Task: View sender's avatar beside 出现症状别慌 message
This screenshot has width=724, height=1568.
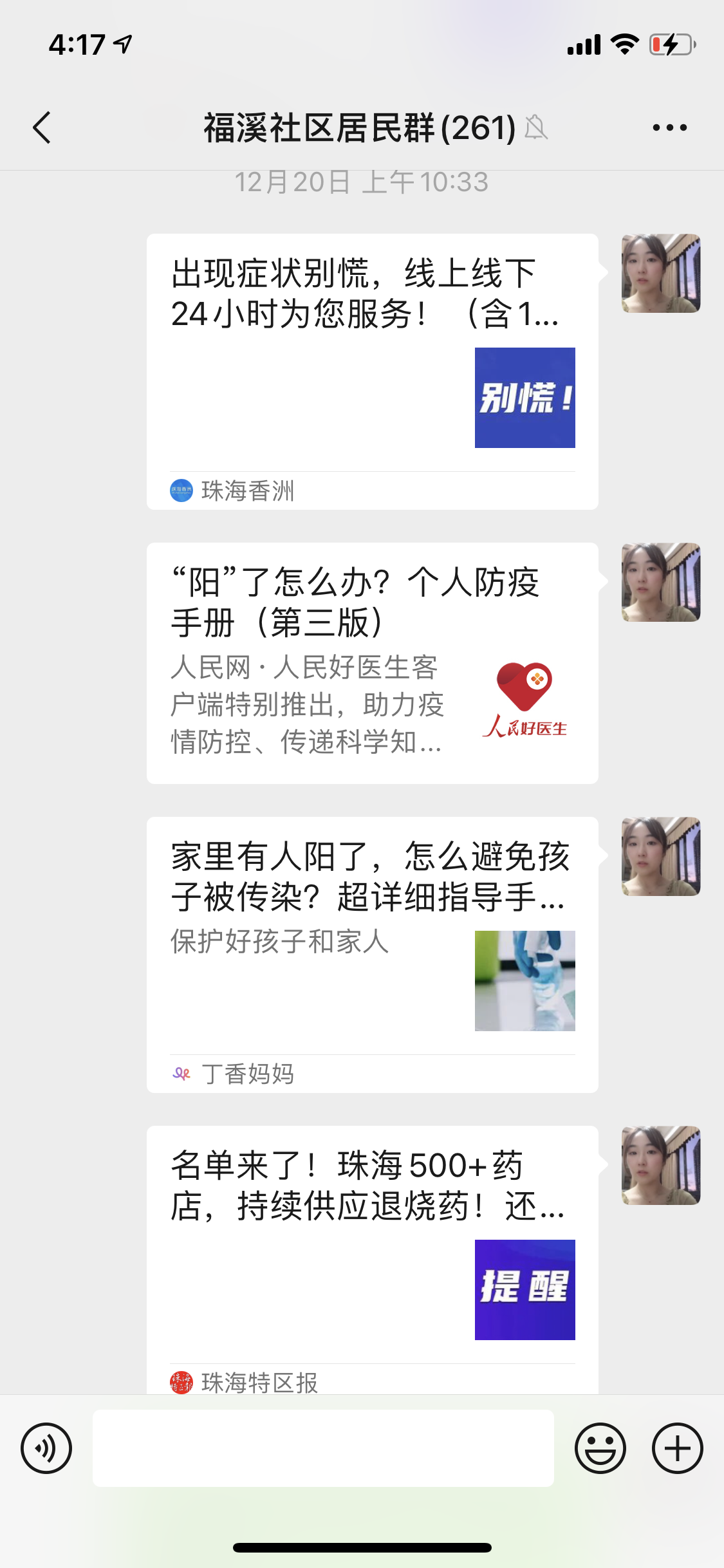Action: pyautogui.click(x=660, y=274)
